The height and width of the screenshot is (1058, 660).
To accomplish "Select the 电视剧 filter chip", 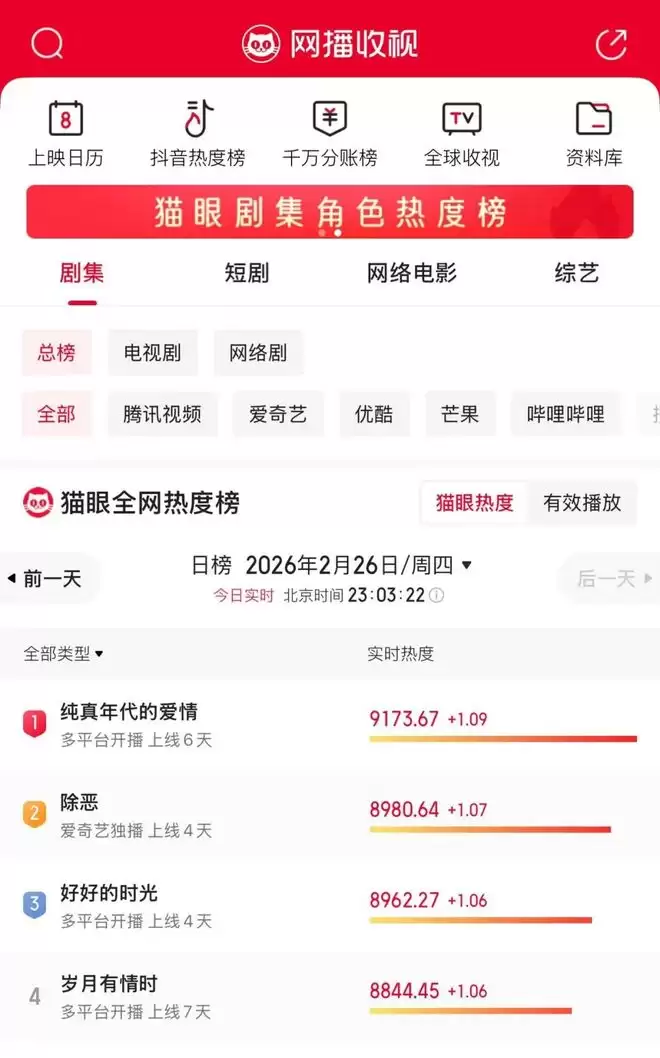I will point(152,353).
